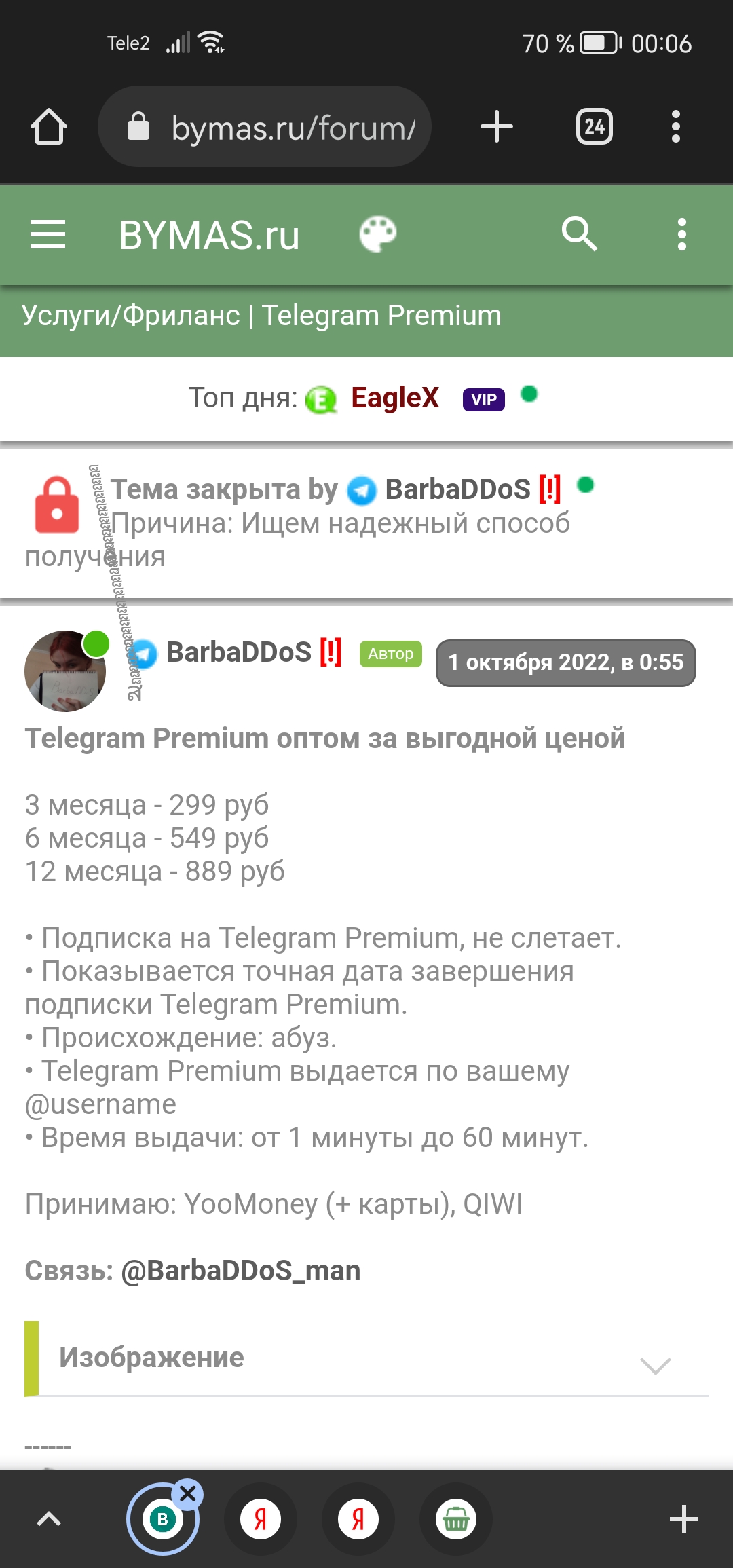Expand the Изображение spoiler
The image size is (733, 1568).
pos(366,1358)
